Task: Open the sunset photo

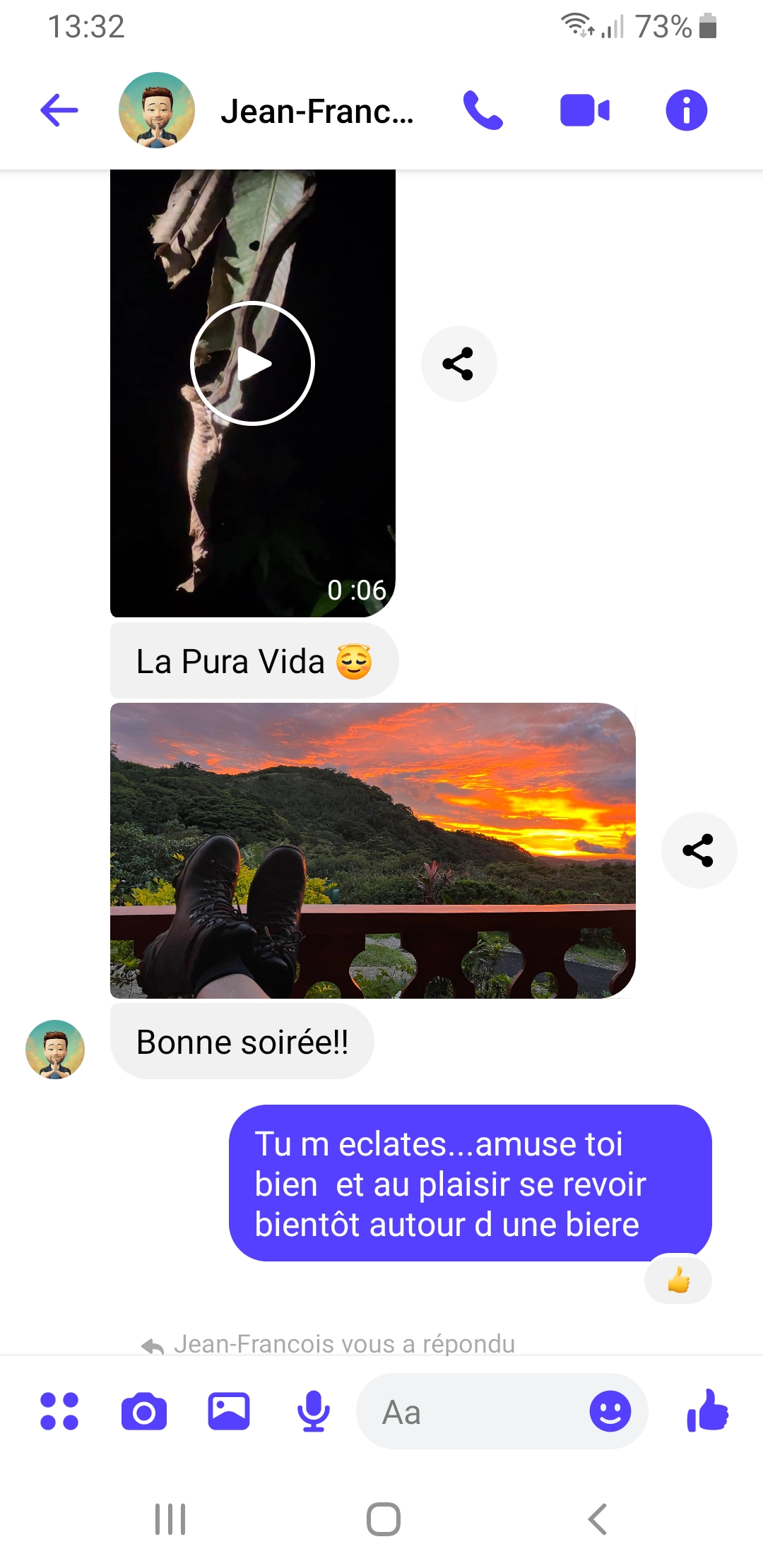Action: [373, 850]
